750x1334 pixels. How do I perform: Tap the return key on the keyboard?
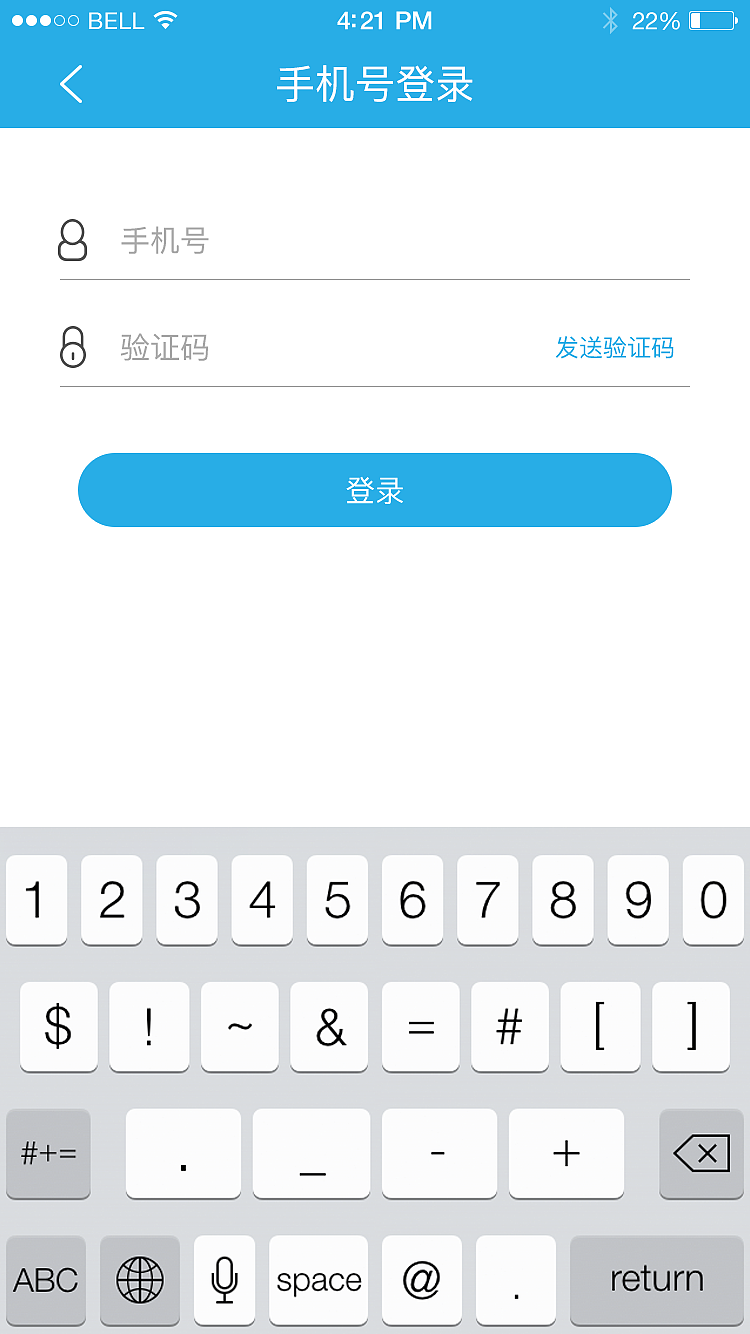656,1280
